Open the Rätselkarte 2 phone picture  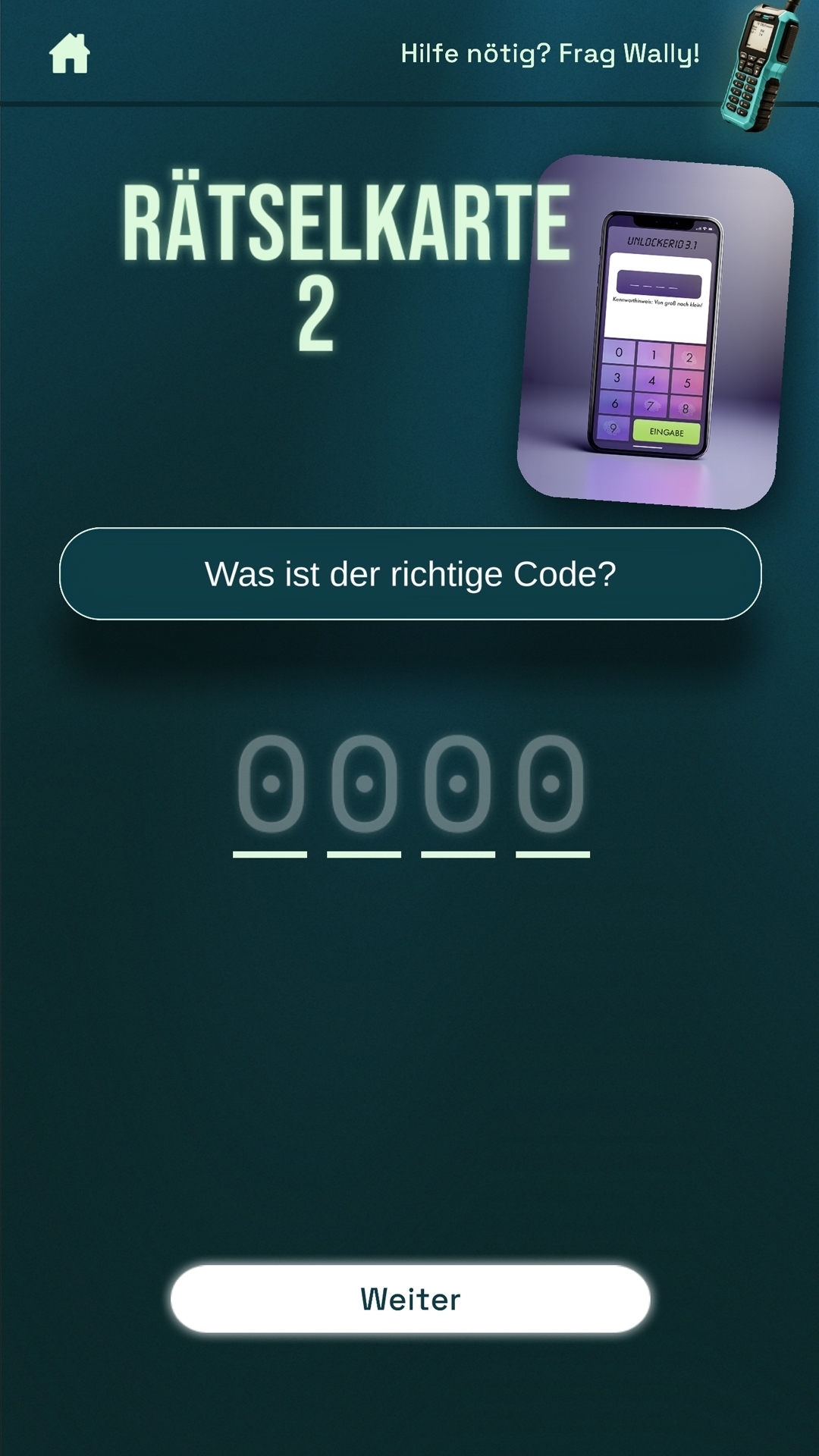(655, 331)
